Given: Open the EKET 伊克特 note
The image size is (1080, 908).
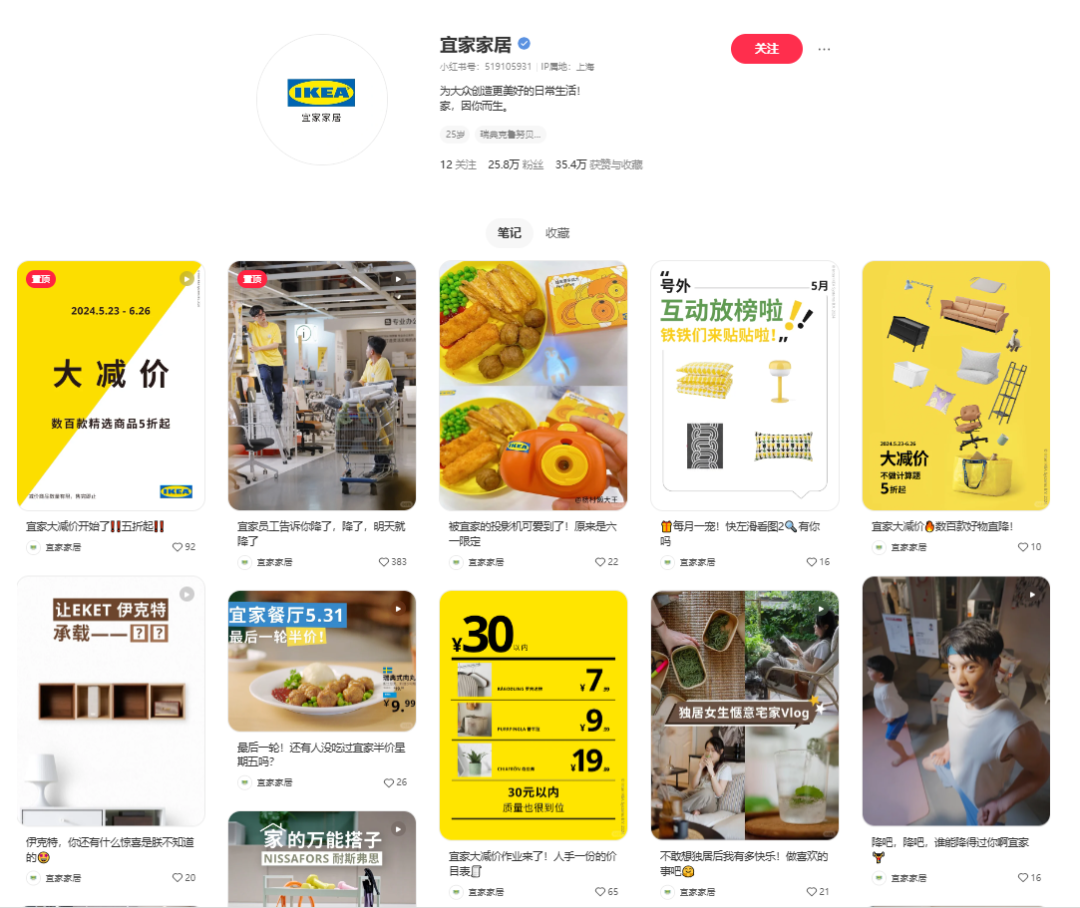Looking at the screenshot, I should [110, 700].
